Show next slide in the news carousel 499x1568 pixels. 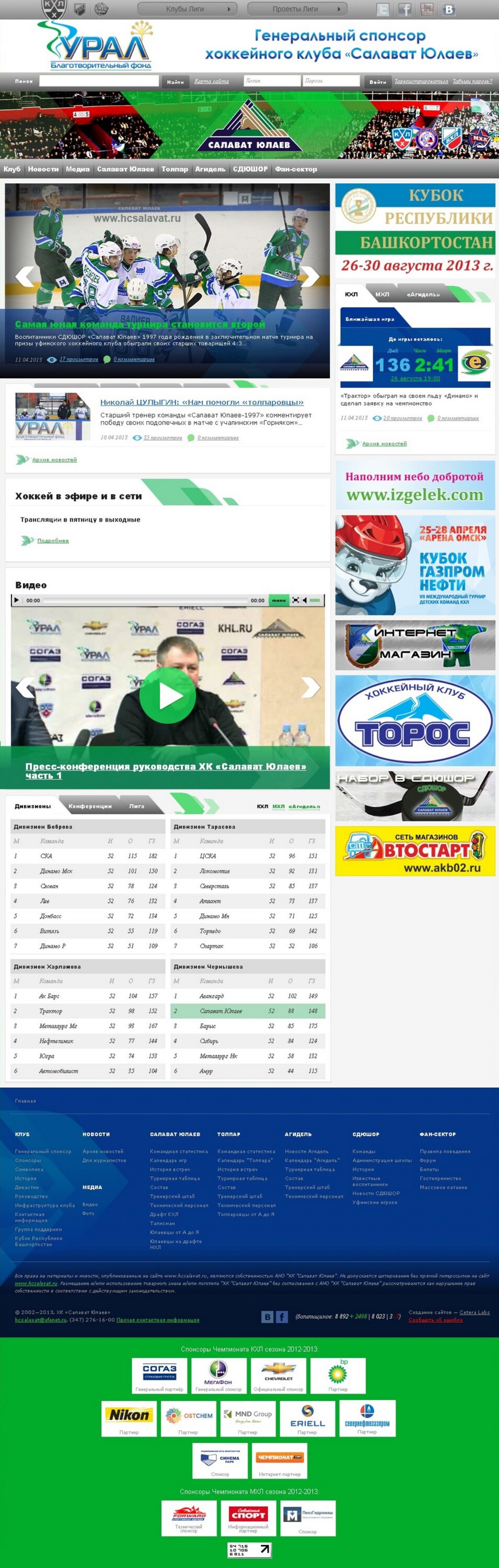point(310,276)
